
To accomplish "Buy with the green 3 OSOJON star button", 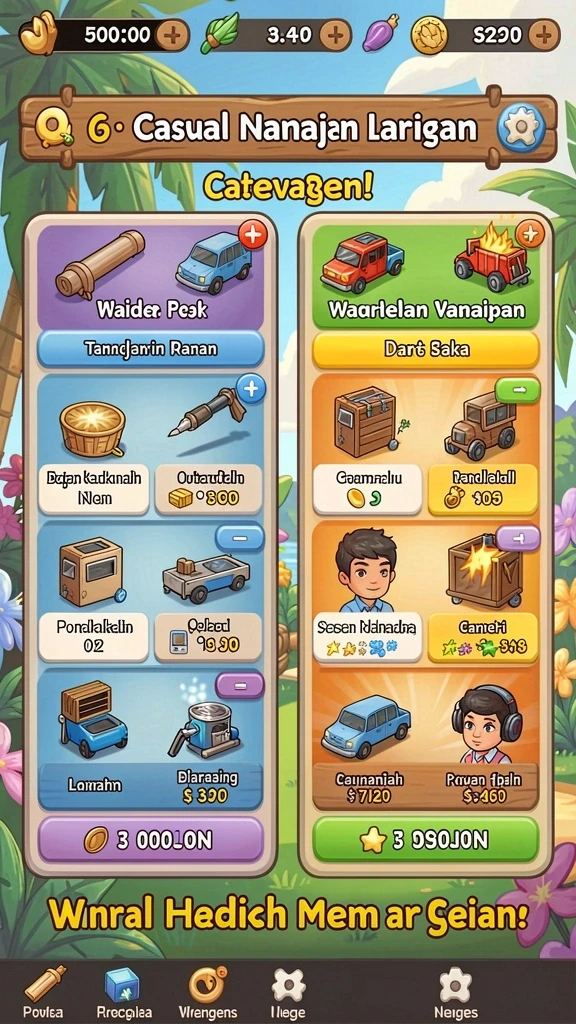I will click(x=426, y=840).
